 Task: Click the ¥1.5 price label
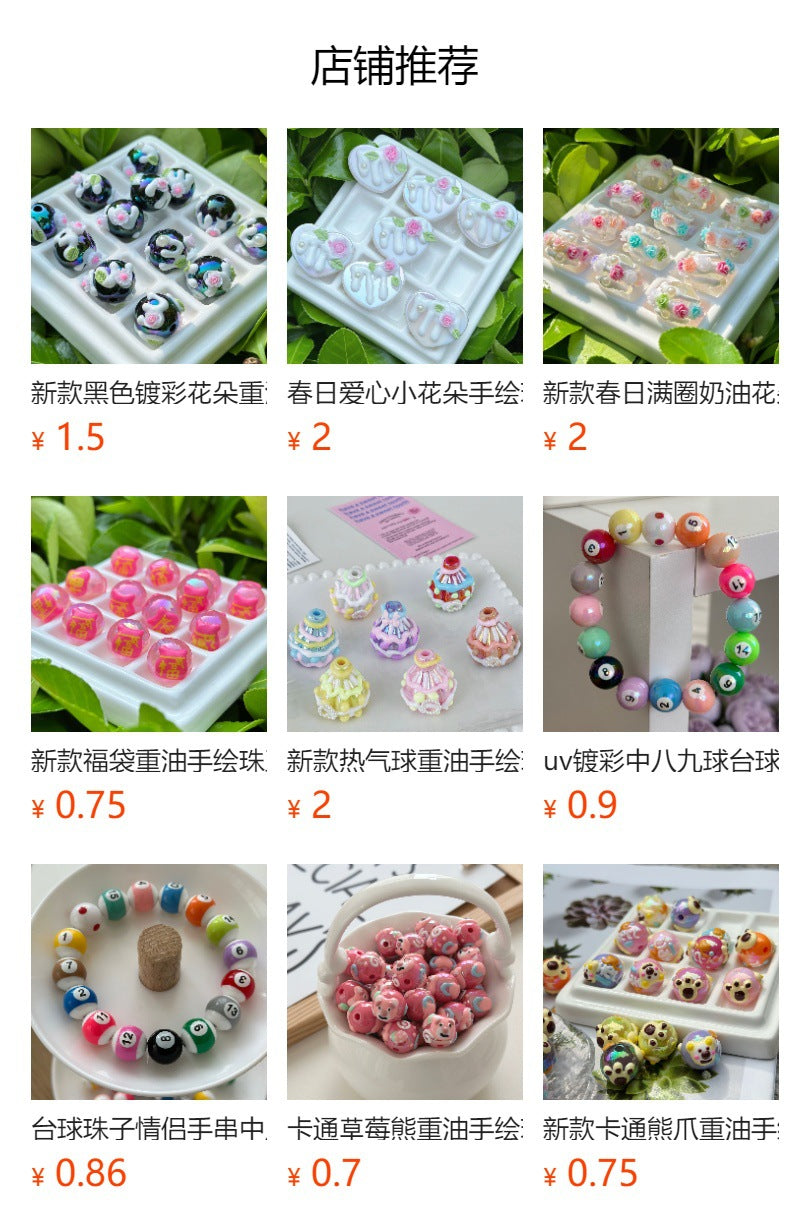[55, 436]
